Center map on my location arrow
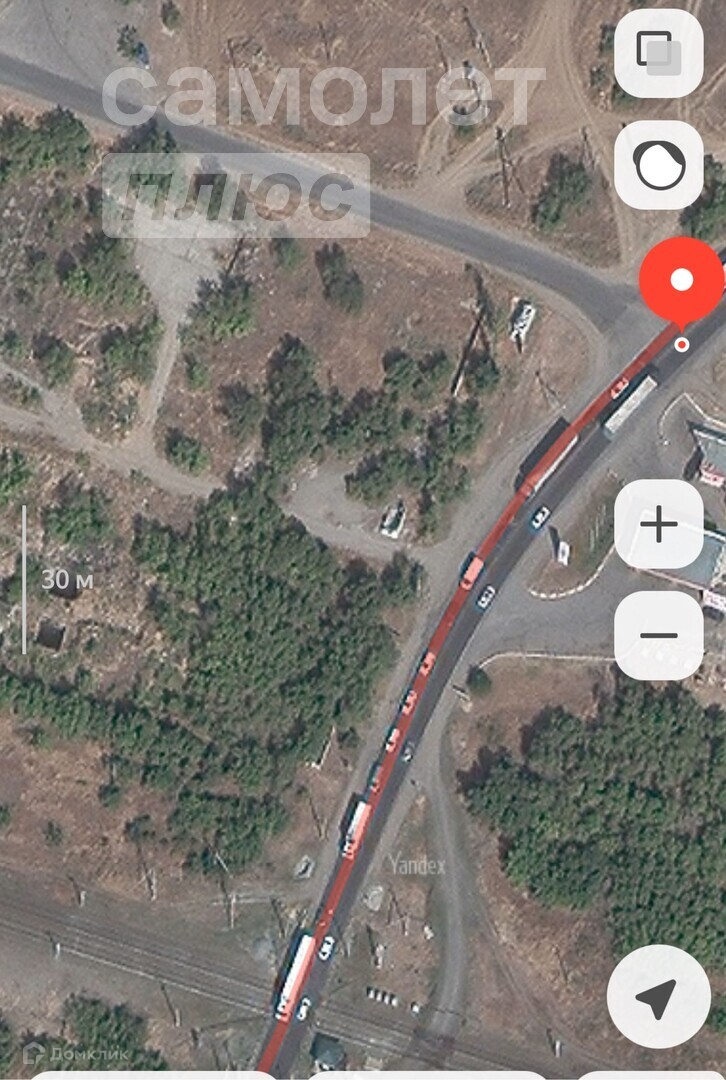 (x=658, y=996)
